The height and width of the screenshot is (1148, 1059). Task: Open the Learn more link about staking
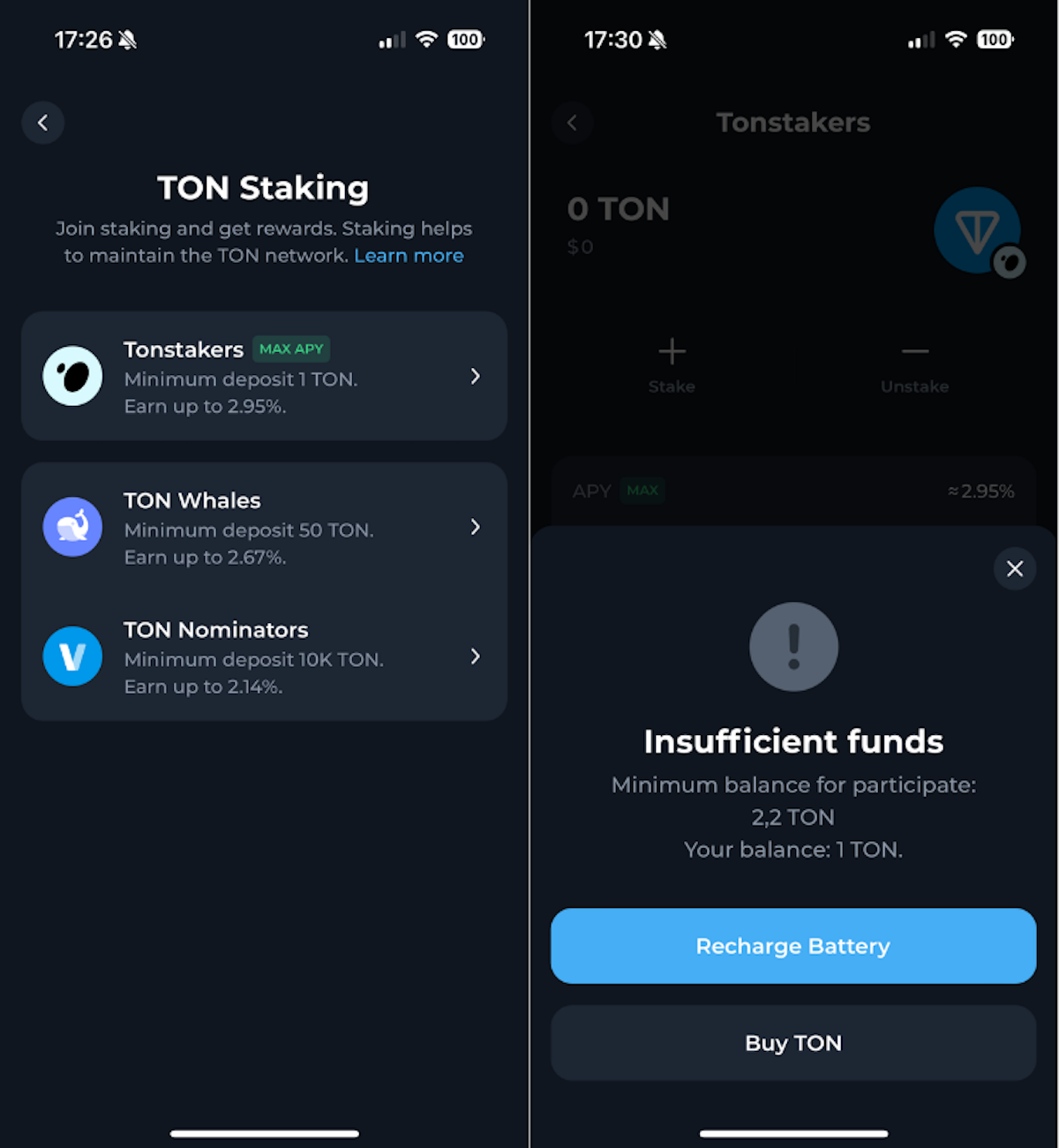pyautogui.click(x=409, y=256)
